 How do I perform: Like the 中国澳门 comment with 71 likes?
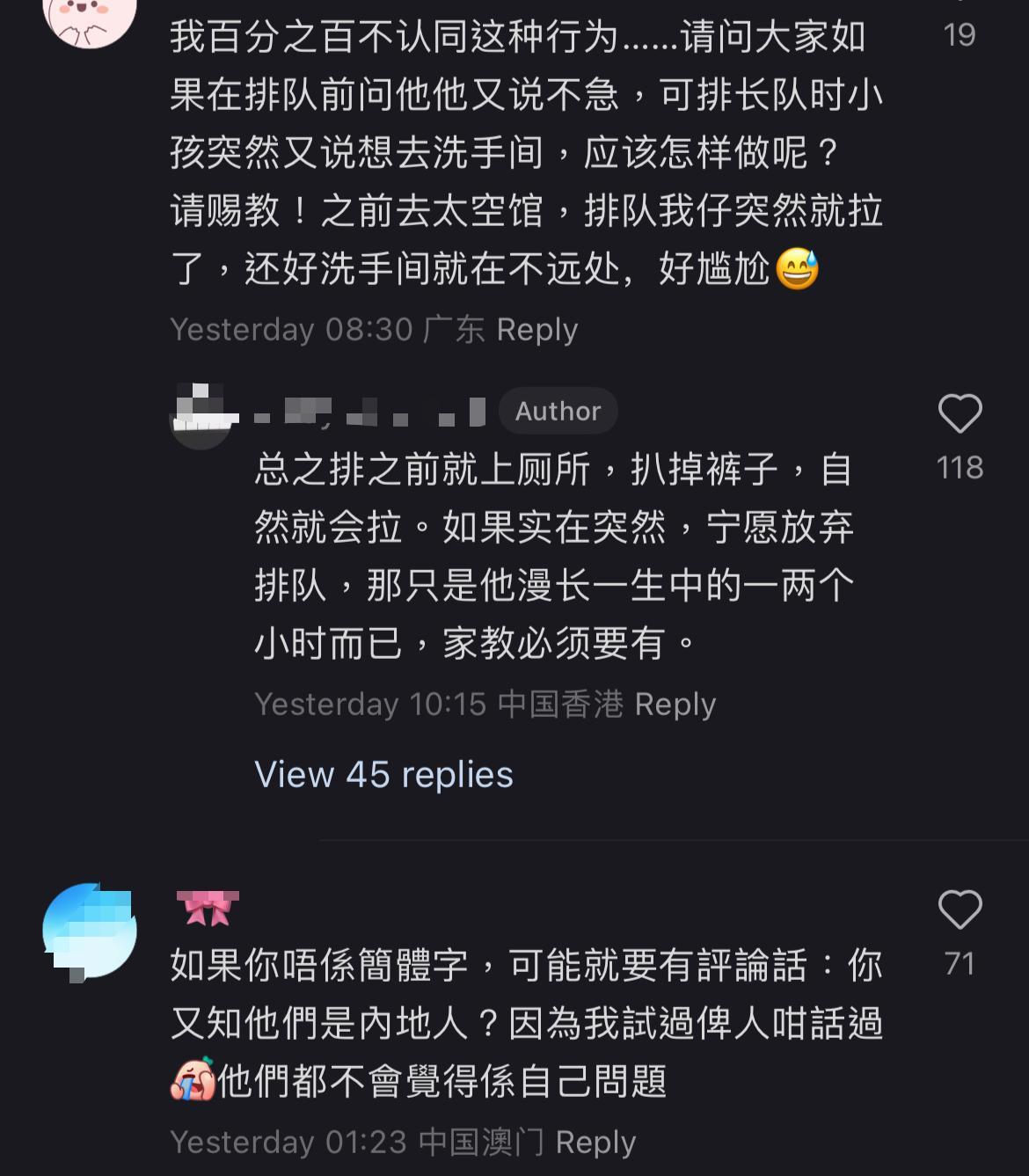960,910
